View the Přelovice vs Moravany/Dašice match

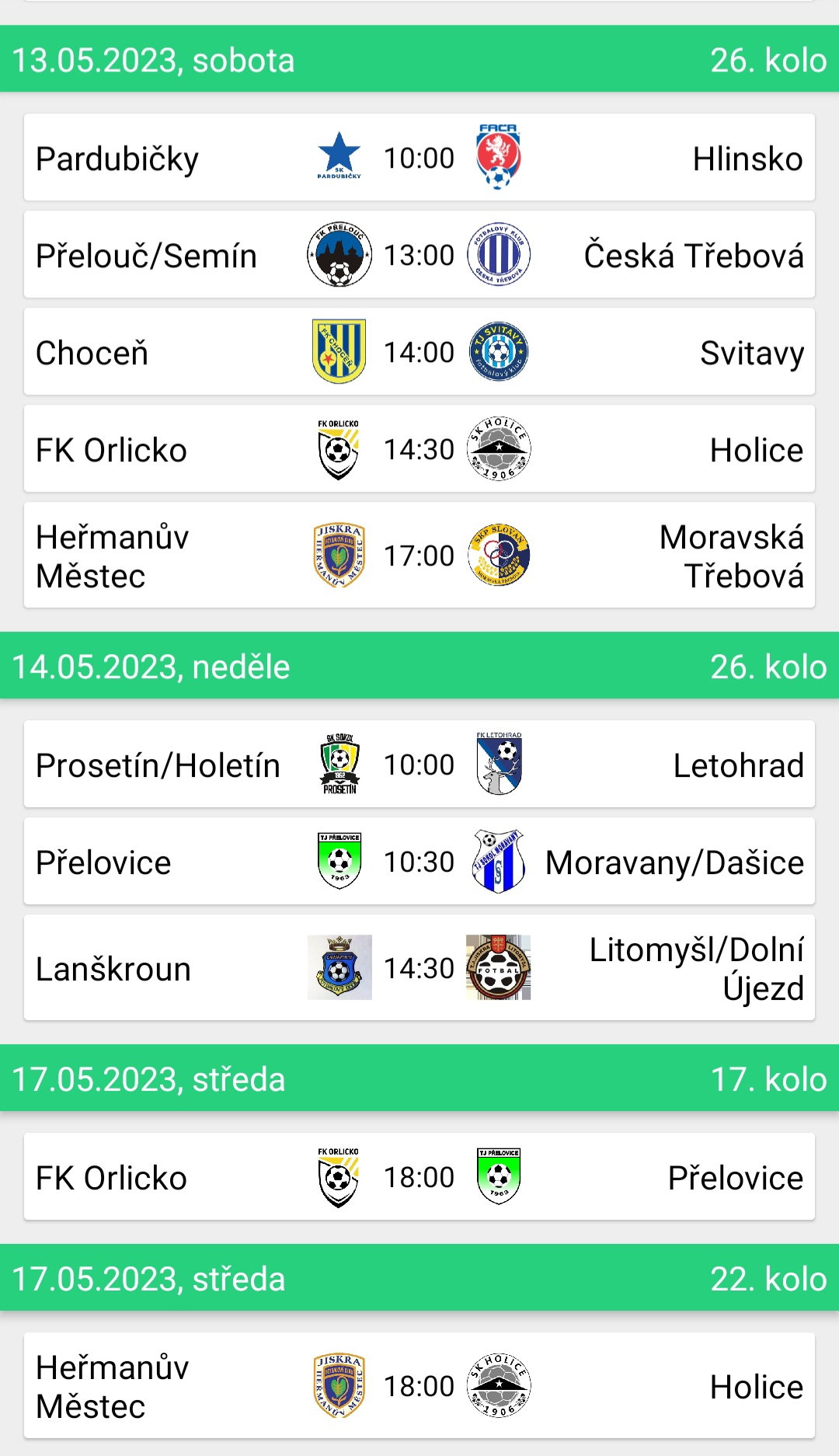tap(419, 862)
